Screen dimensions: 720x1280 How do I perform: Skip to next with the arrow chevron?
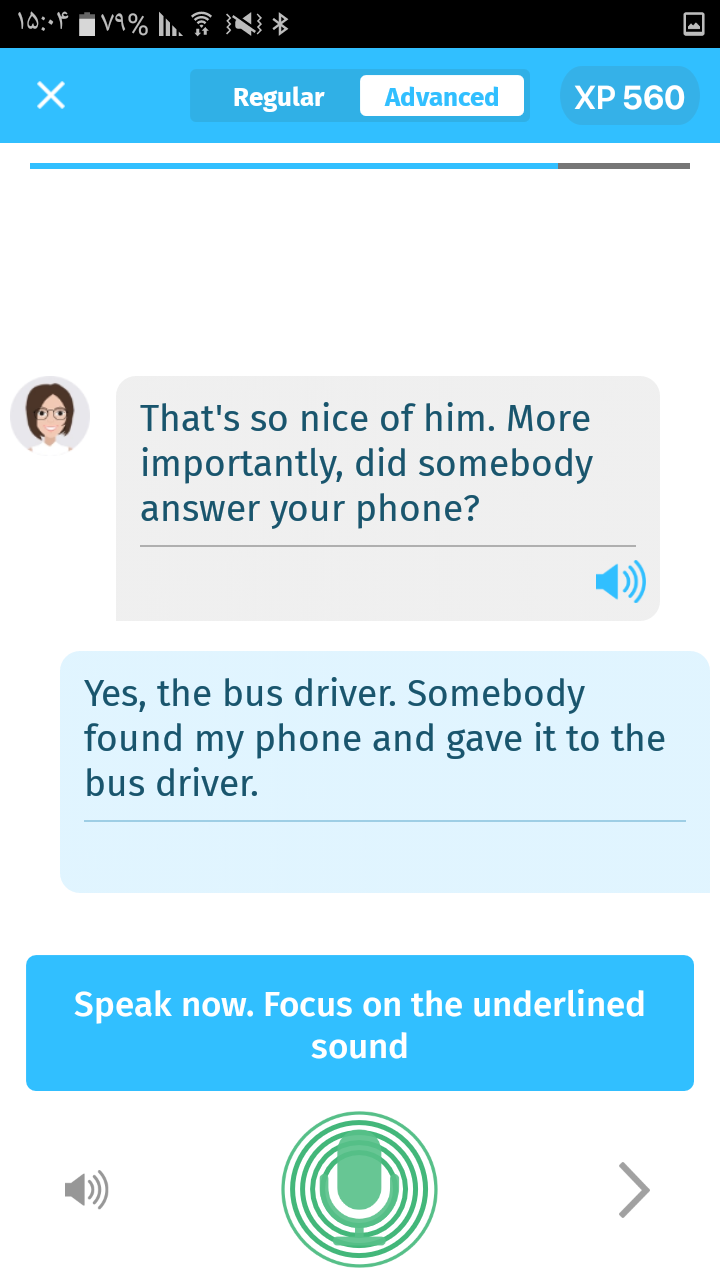[634, 1190]
